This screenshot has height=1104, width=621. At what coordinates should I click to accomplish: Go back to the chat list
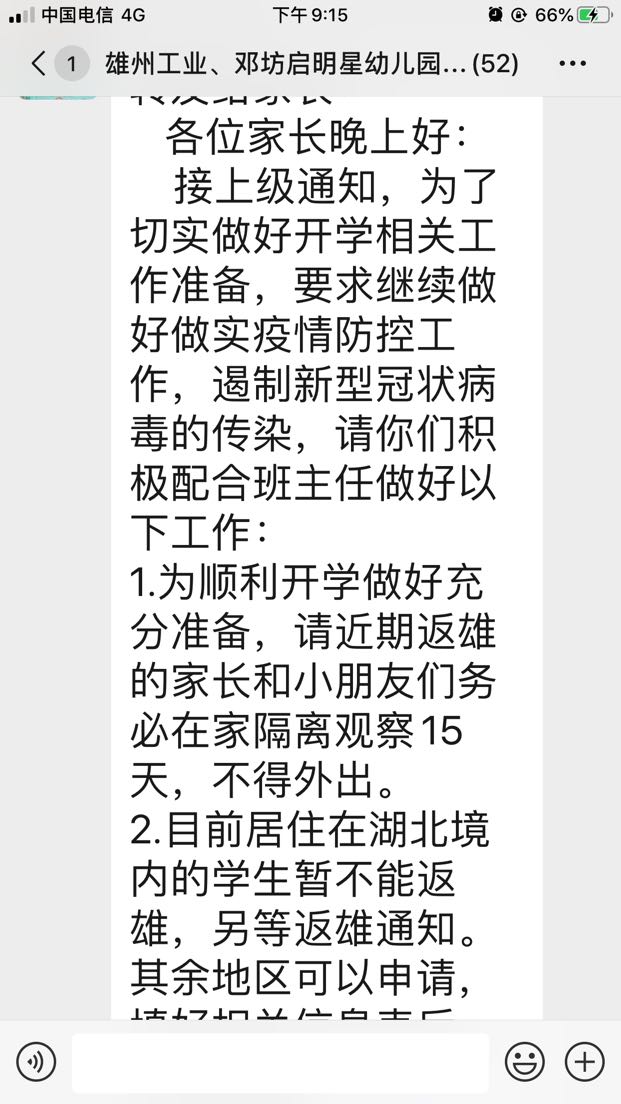(x=39, y=64)
